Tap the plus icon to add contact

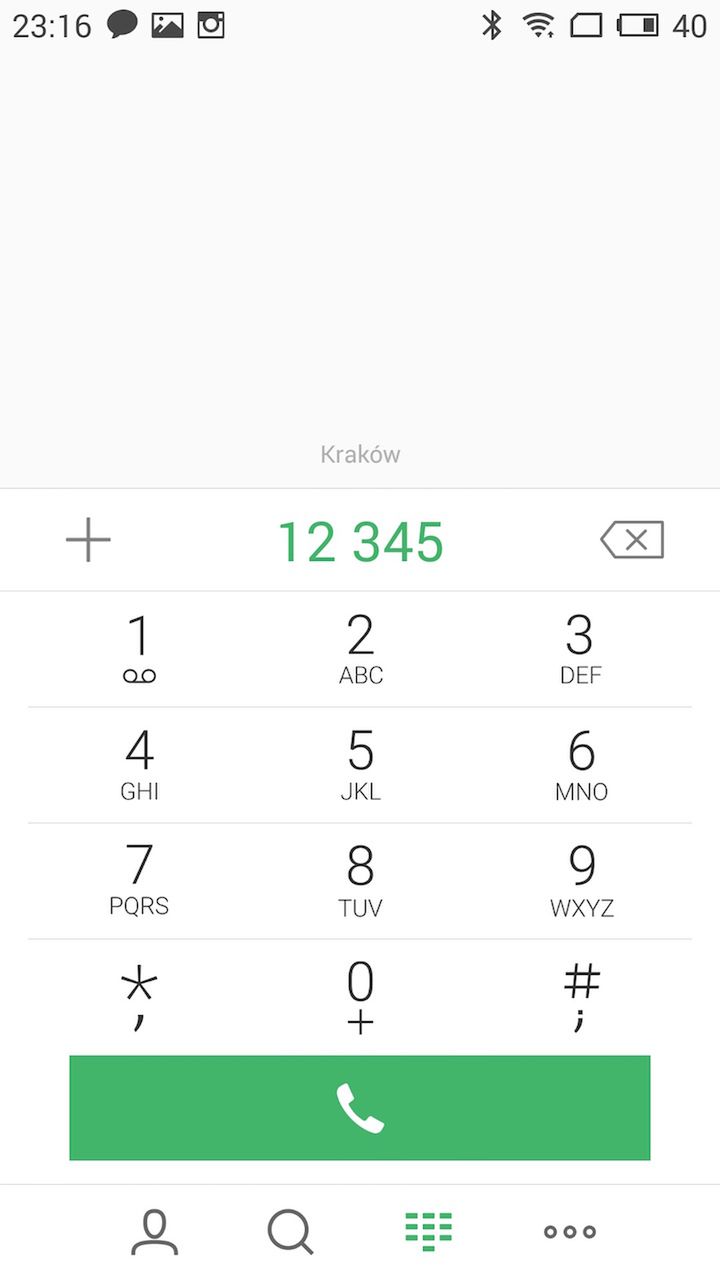[88, 541]
